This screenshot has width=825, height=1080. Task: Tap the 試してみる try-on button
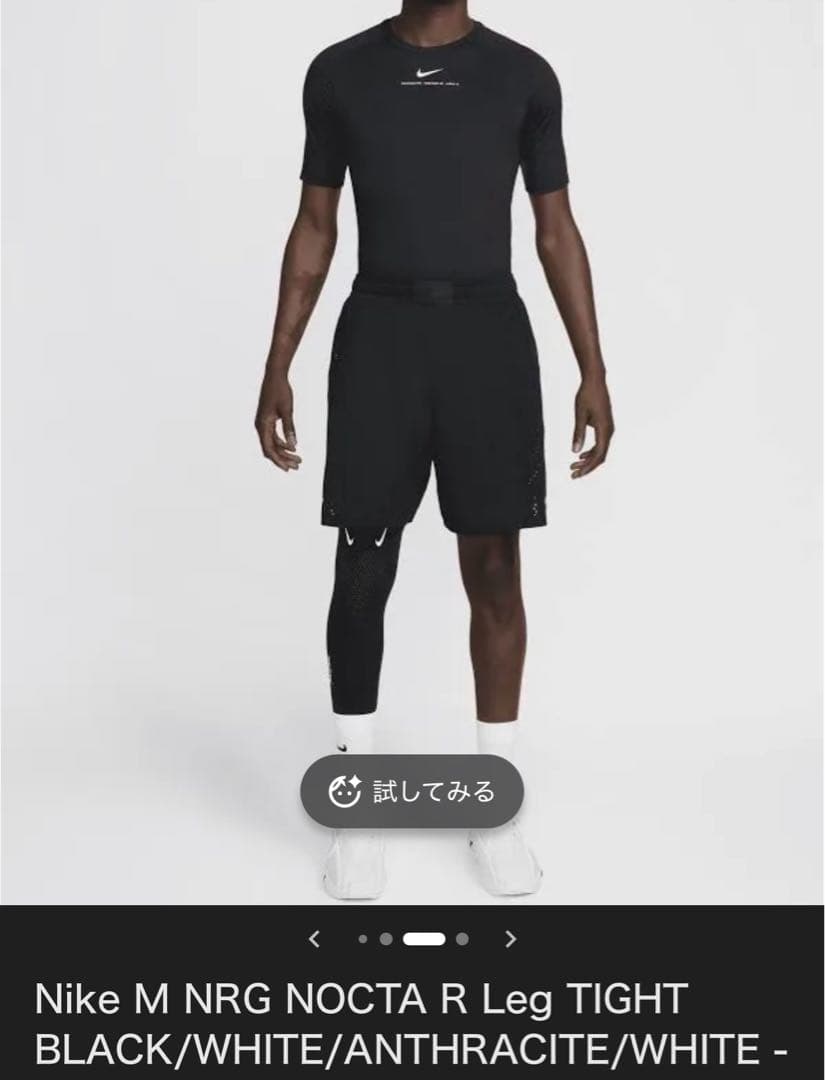pos(412,791)
